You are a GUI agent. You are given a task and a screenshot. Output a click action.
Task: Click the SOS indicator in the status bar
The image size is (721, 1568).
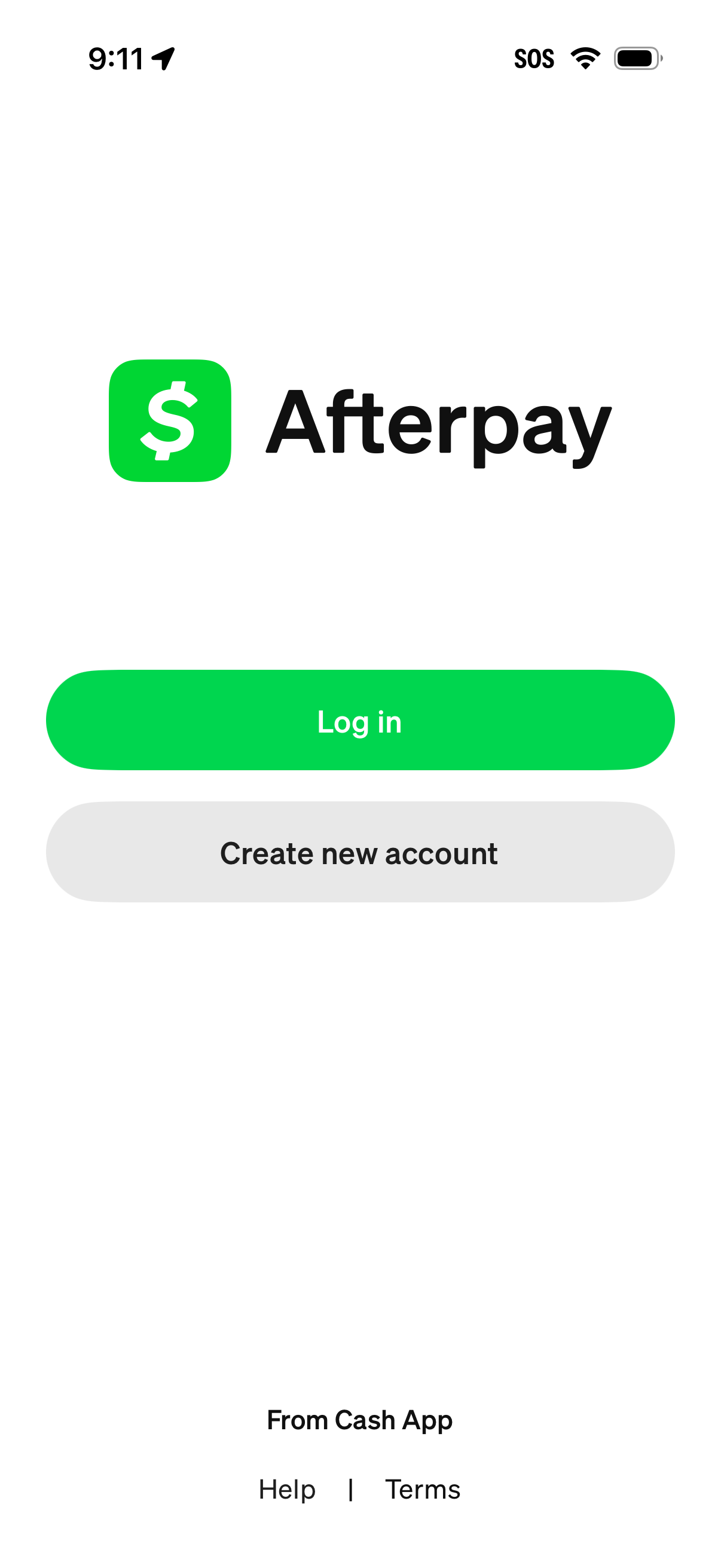click(535, 58)
